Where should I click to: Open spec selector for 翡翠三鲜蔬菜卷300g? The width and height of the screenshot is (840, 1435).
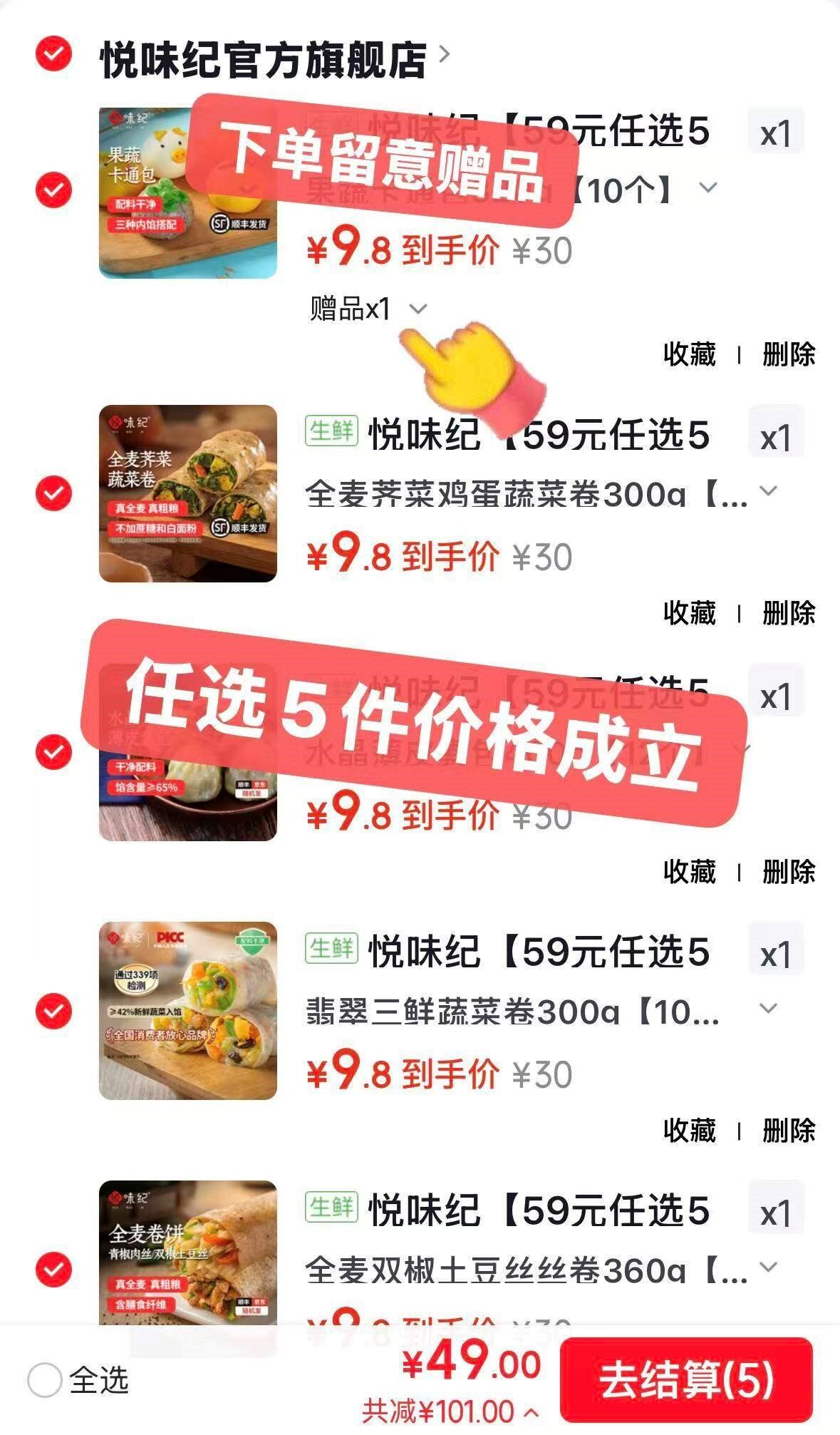pyautogui.click(x=768, y=1009)
